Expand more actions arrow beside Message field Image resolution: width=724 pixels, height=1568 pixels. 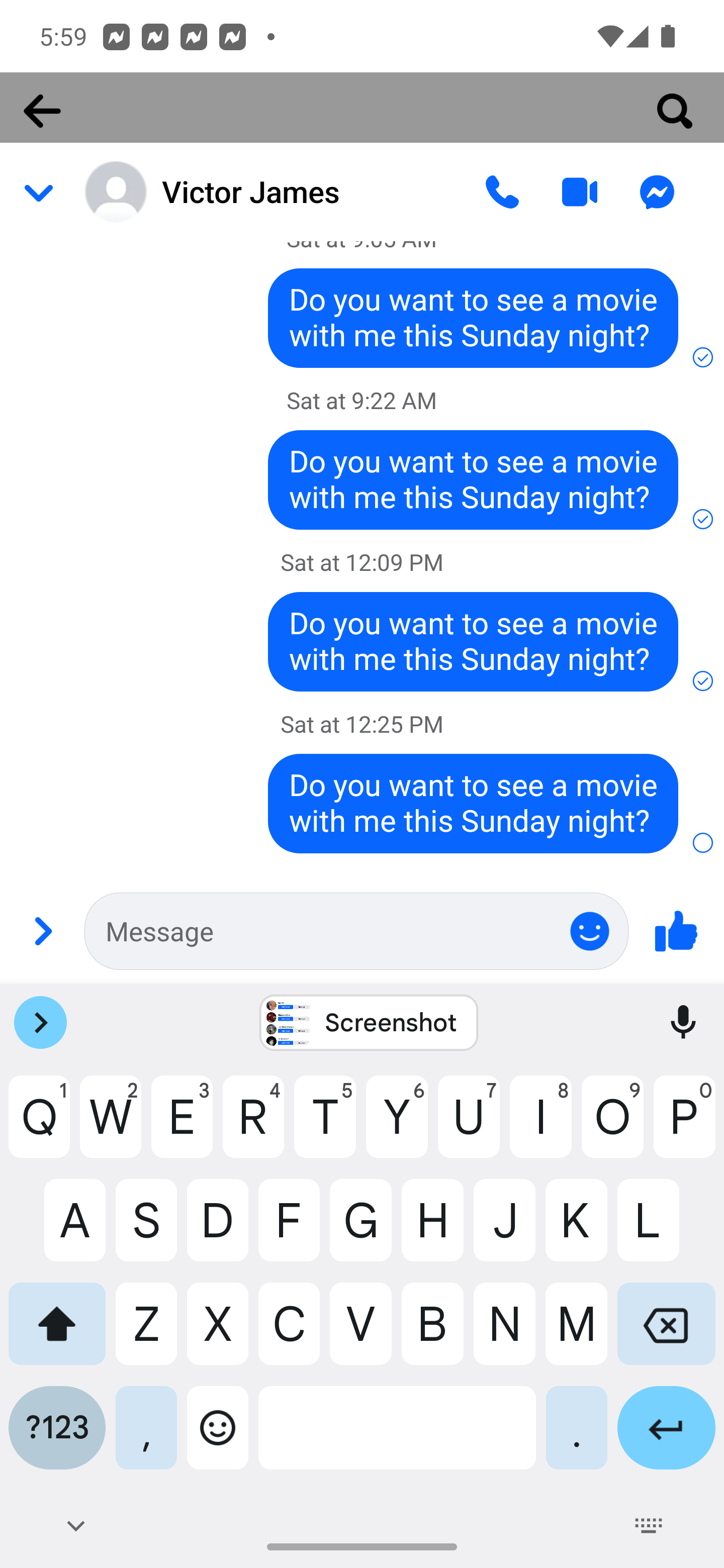coord(43,931)
